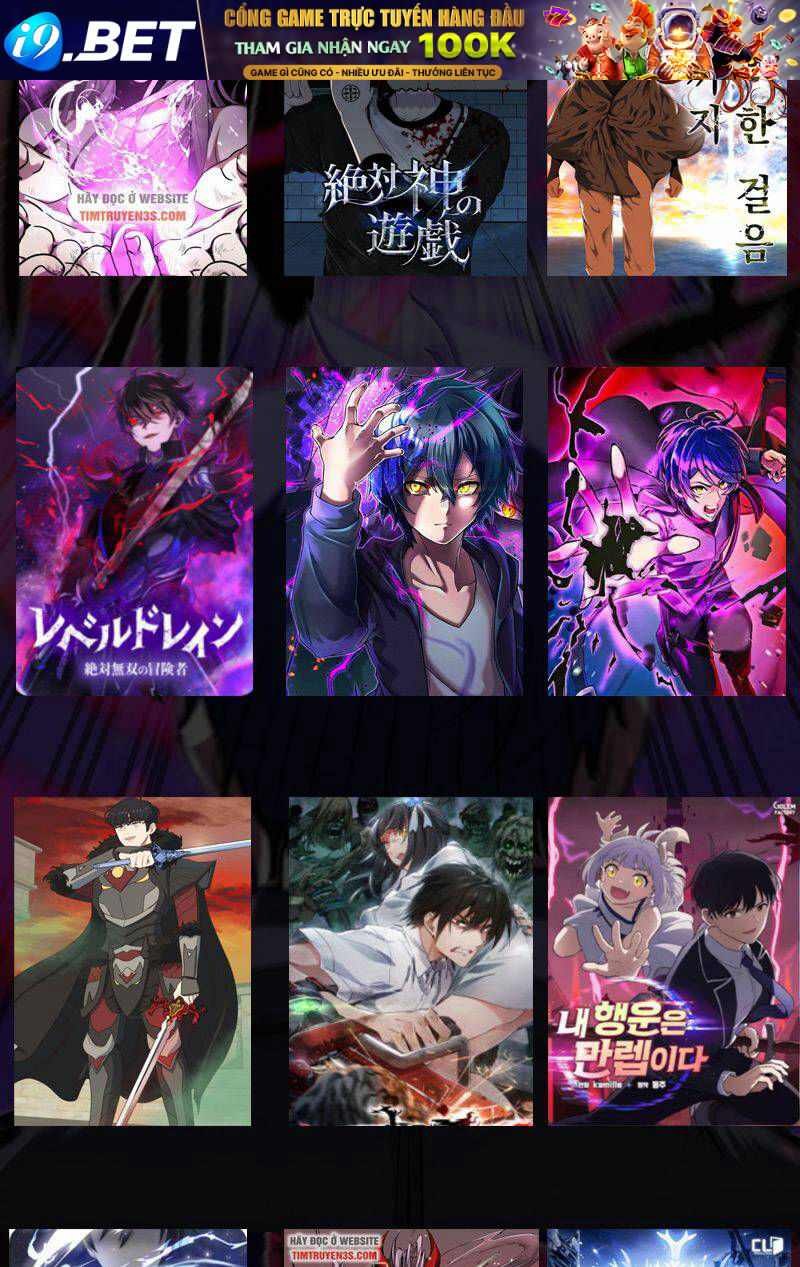Open the sunset cover with vertical Korean text
The height and width of the screenshot is (1267, 800).
666,178
